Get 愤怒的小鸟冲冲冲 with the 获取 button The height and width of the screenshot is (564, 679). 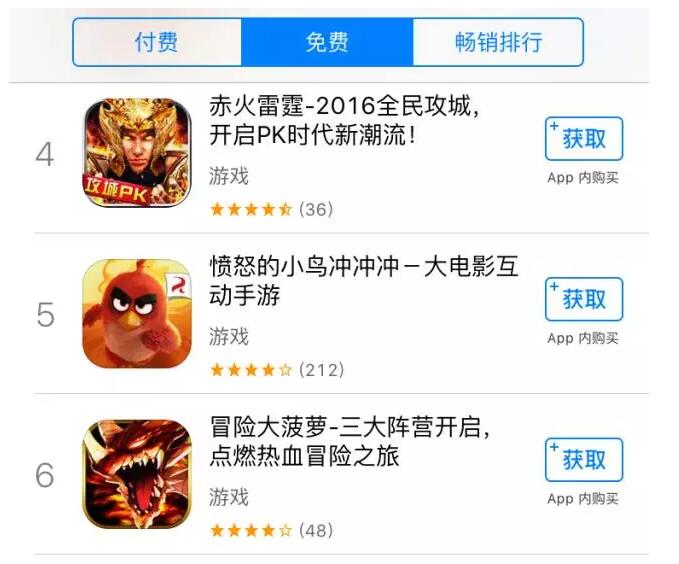(x=584, y=299)
